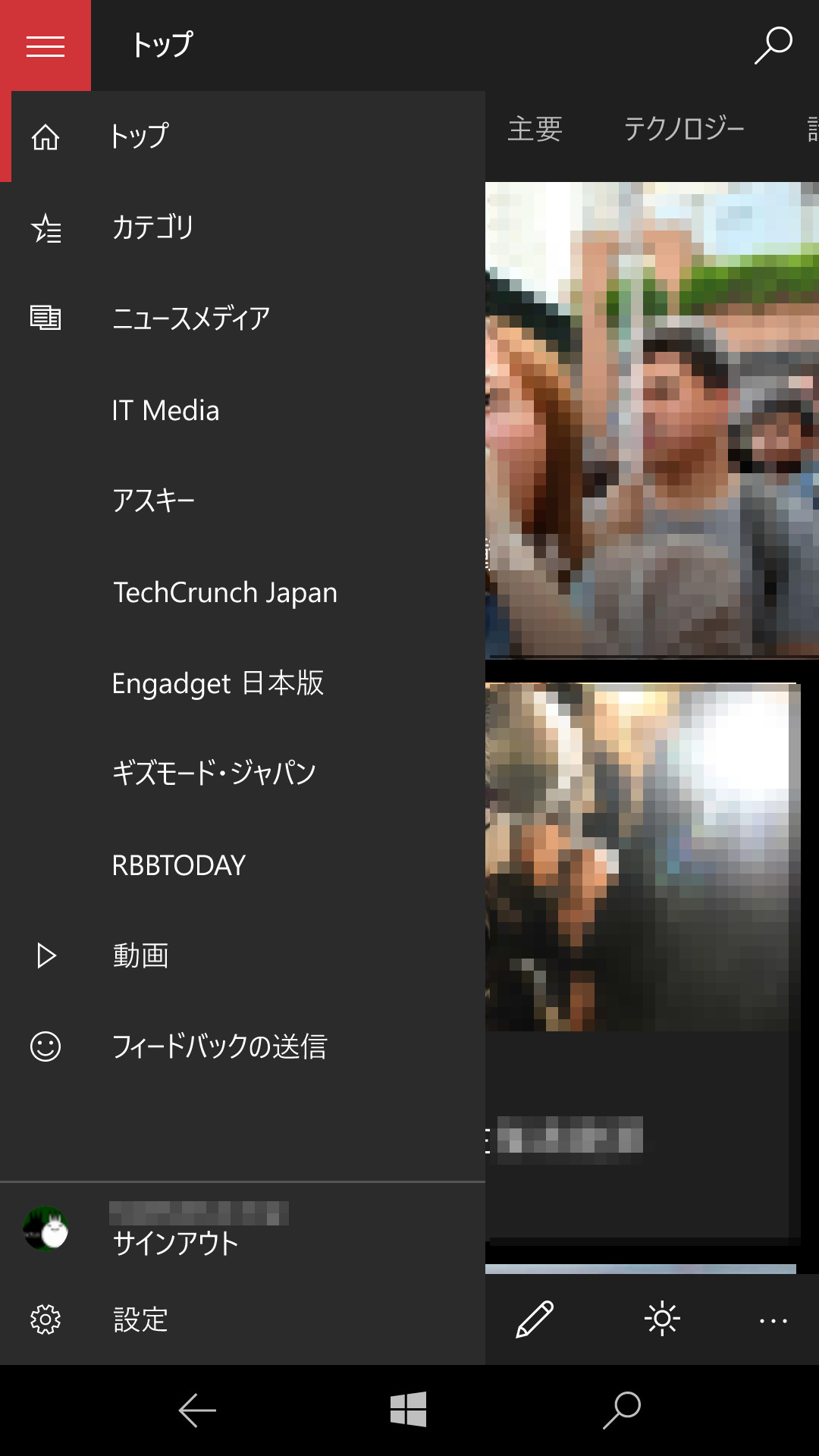This screenshot has height=1456, width=819.
Task: Click the play icon beside 動画
Action: pyautogui.click(x=45, y=955)
